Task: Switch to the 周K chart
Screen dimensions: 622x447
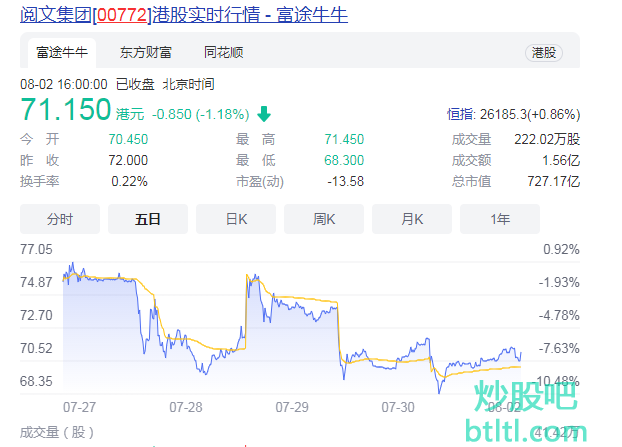Action: coord(324,219)
